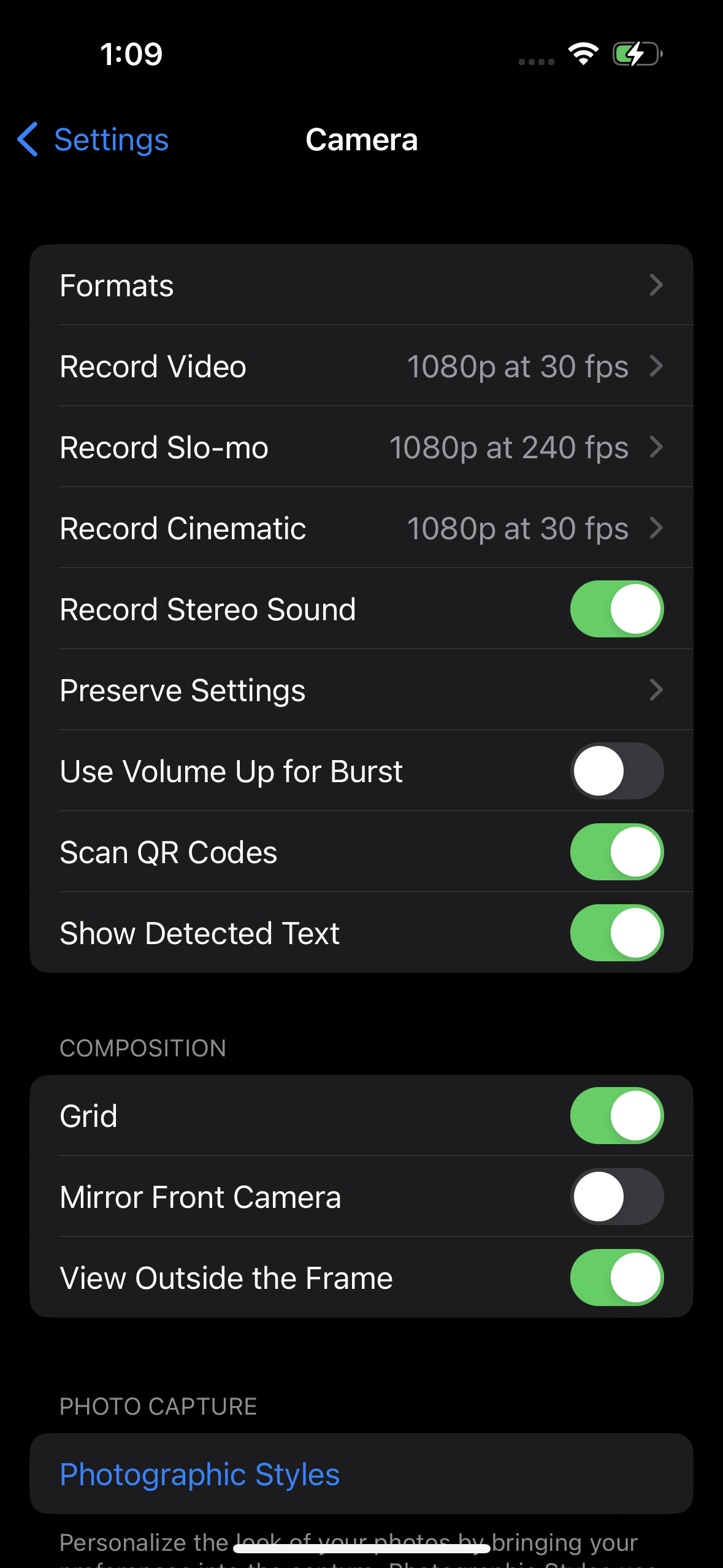Viewport: 723px width, 1568px height.
Task: Turn off Show Detected Text
Action: (616, 933)
